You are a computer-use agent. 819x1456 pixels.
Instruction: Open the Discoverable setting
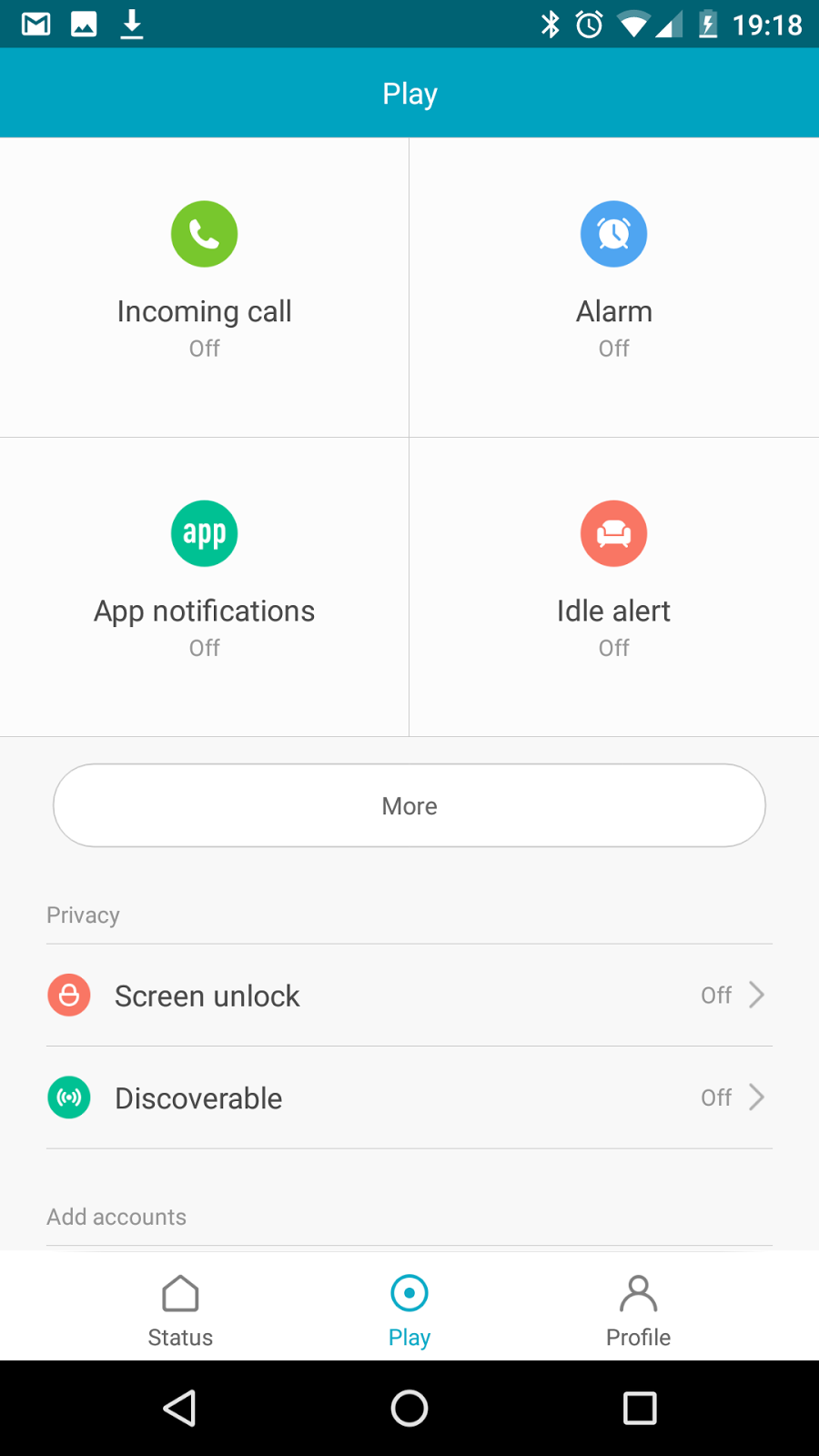click(409, 1097)
